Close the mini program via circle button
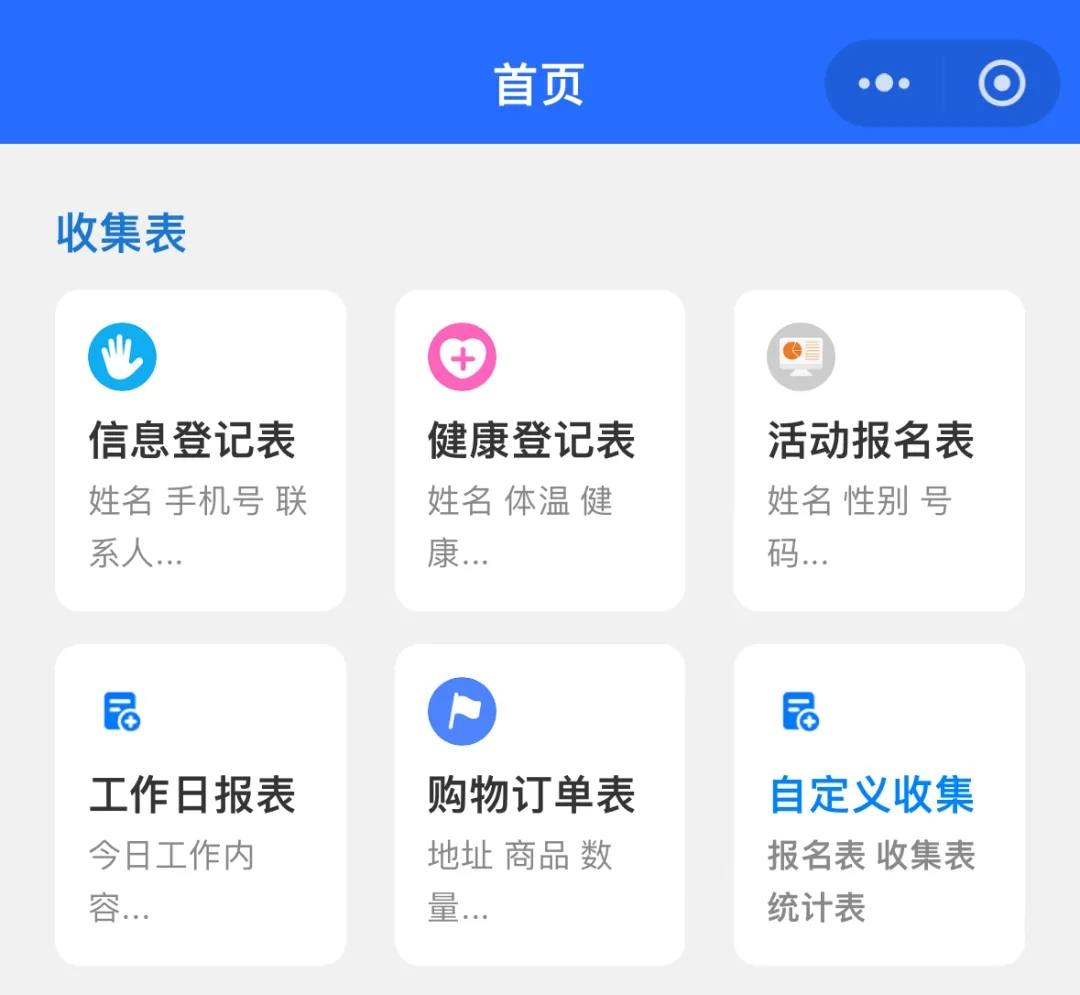Viewport: 1080px width, 995px height. 1001,84
